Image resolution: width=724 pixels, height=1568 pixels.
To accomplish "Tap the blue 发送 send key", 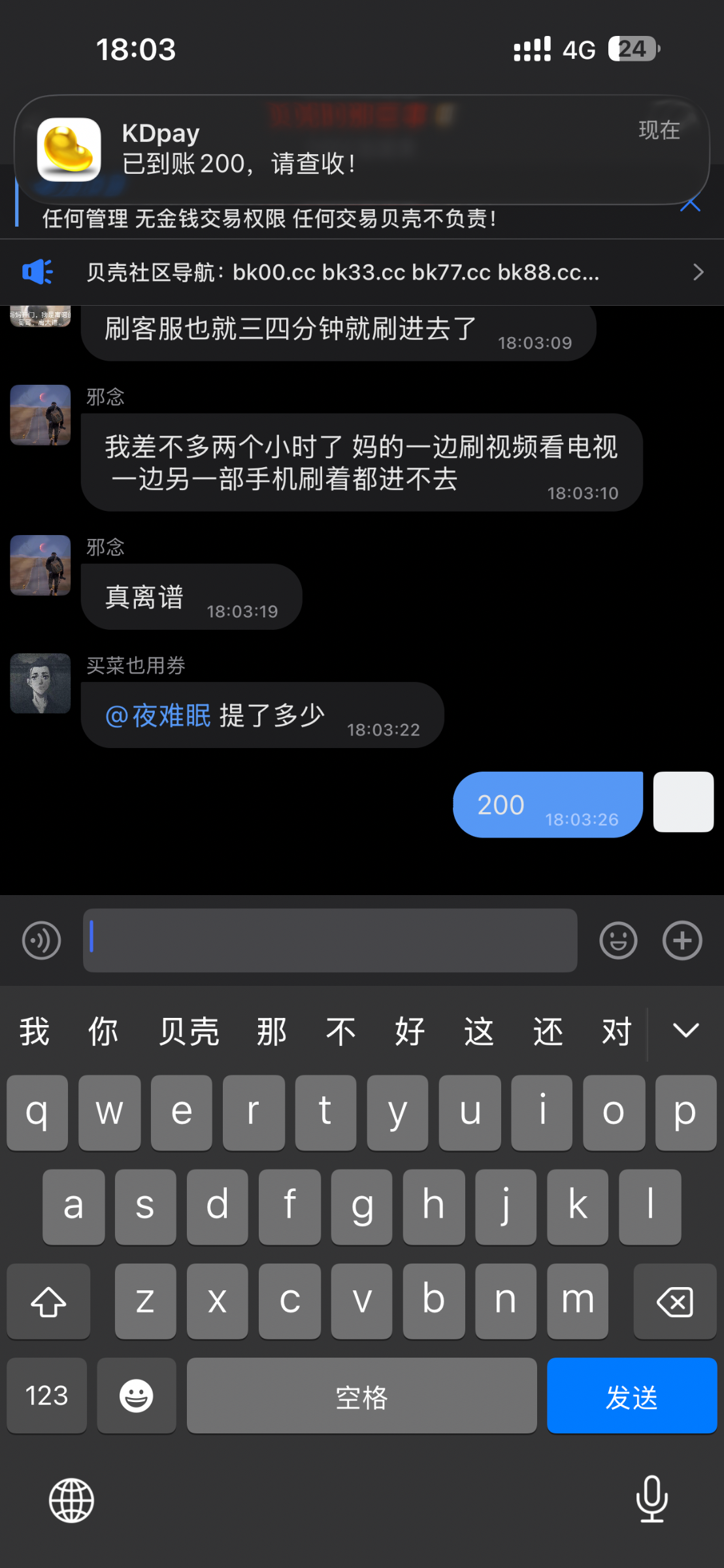I will click(x=631, y=1396).
